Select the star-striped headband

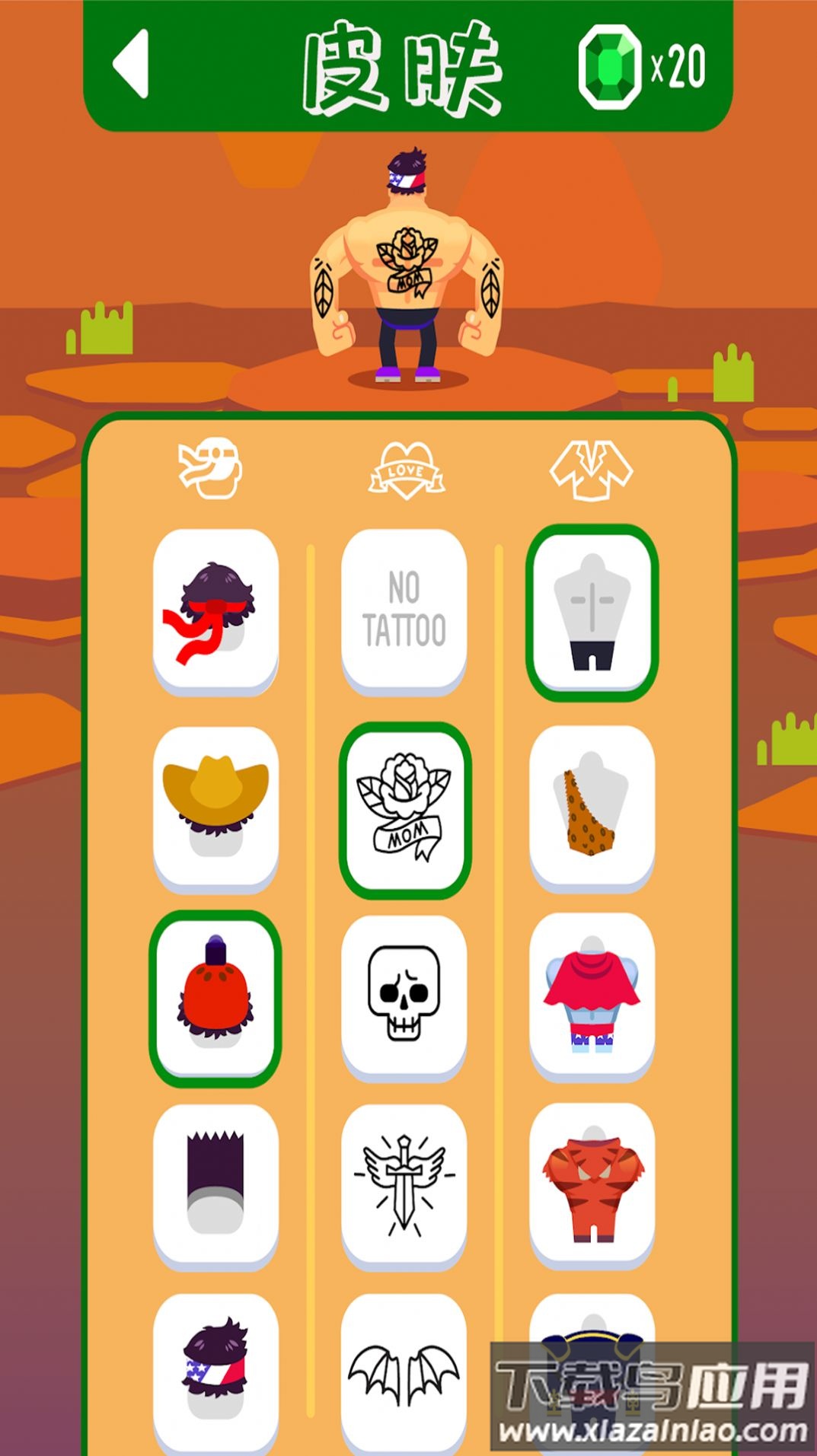tap(215, 1370)
